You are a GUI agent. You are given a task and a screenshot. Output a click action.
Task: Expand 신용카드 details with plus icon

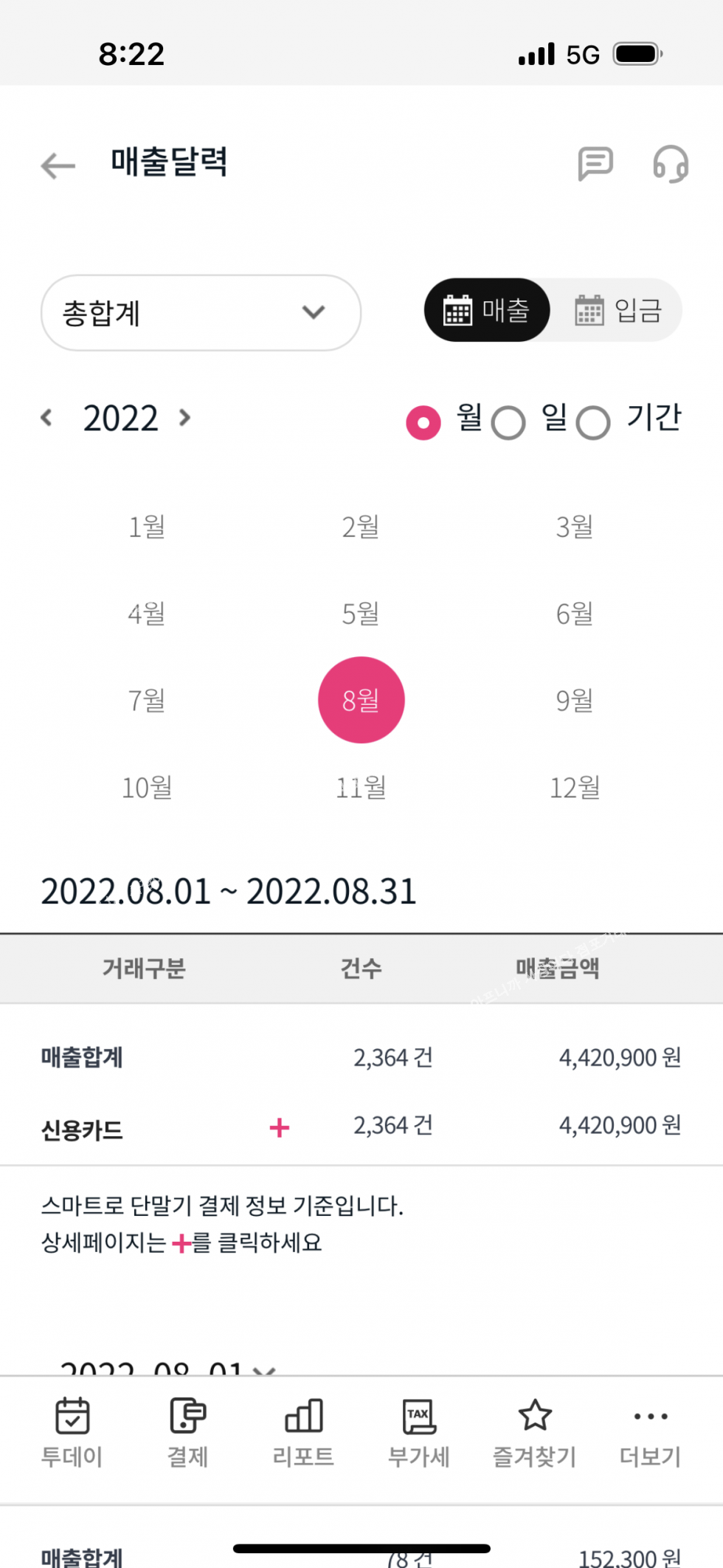tap(280, 1127)
